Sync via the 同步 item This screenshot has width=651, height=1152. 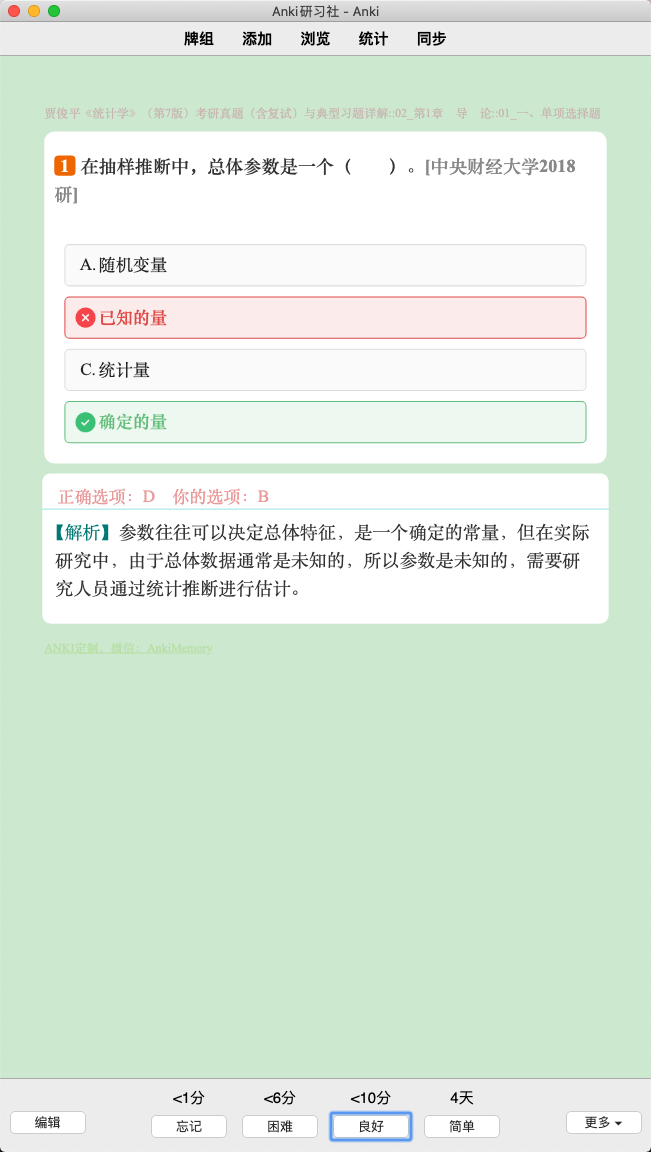coord(431,39)
